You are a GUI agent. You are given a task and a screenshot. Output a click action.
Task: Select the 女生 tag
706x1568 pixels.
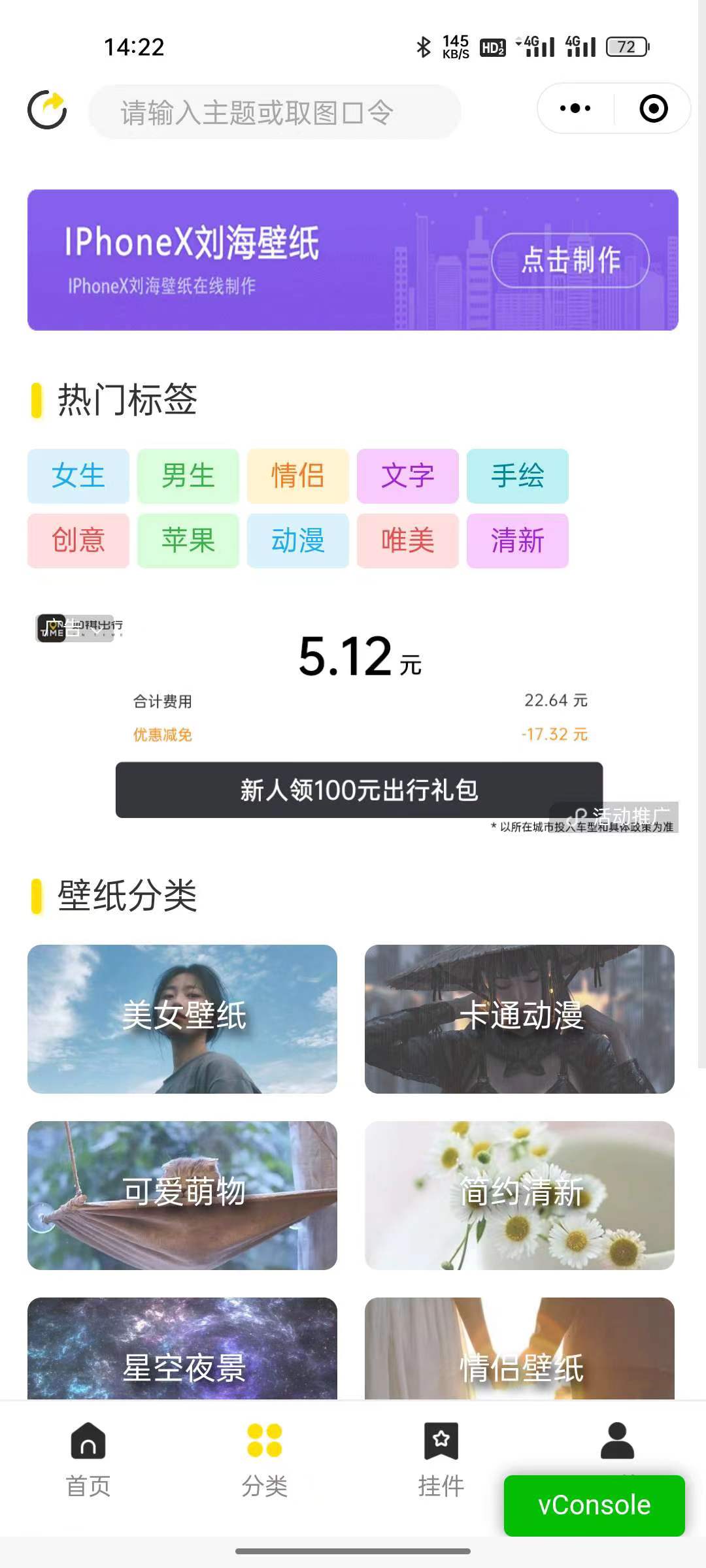pos(78,476)
